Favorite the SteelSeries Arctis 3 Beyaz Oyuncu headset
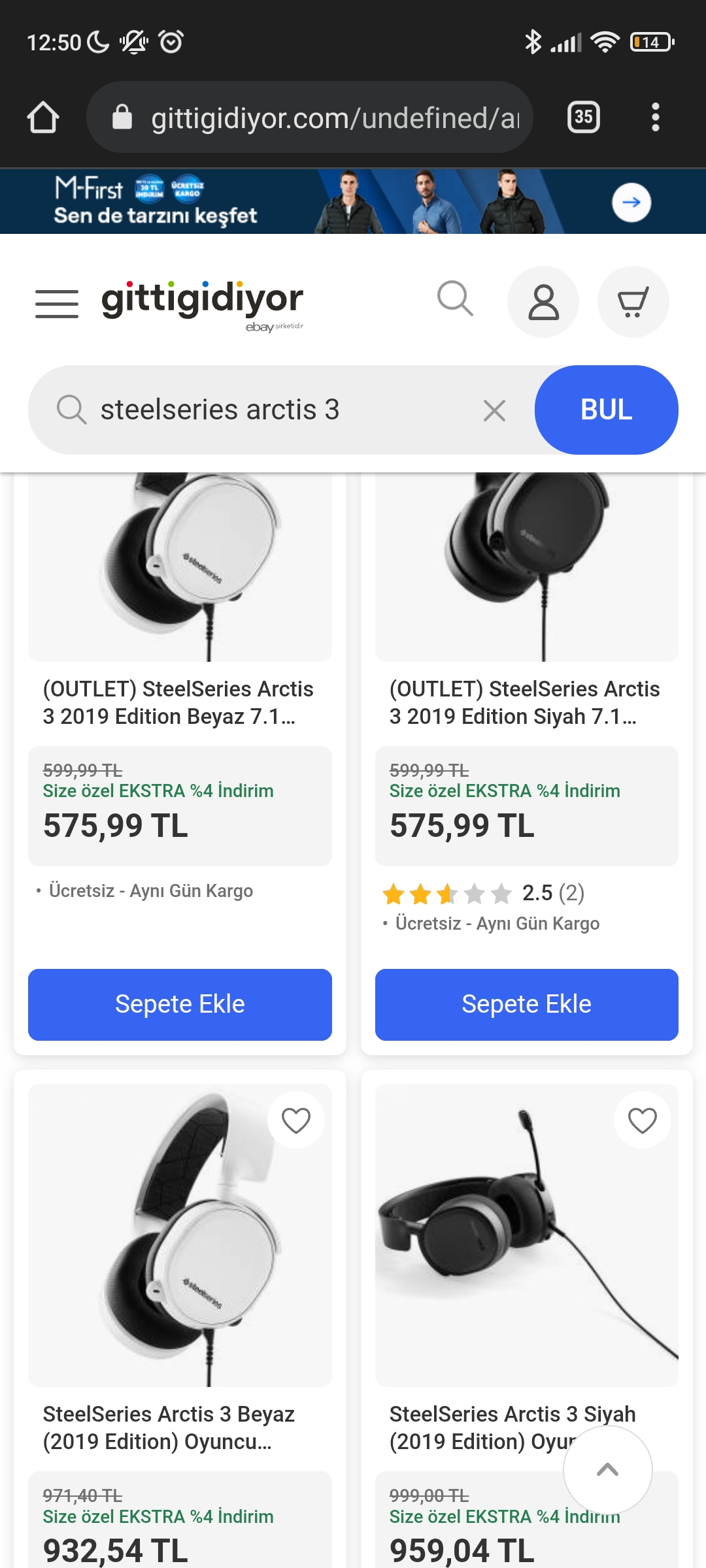 296,1120
